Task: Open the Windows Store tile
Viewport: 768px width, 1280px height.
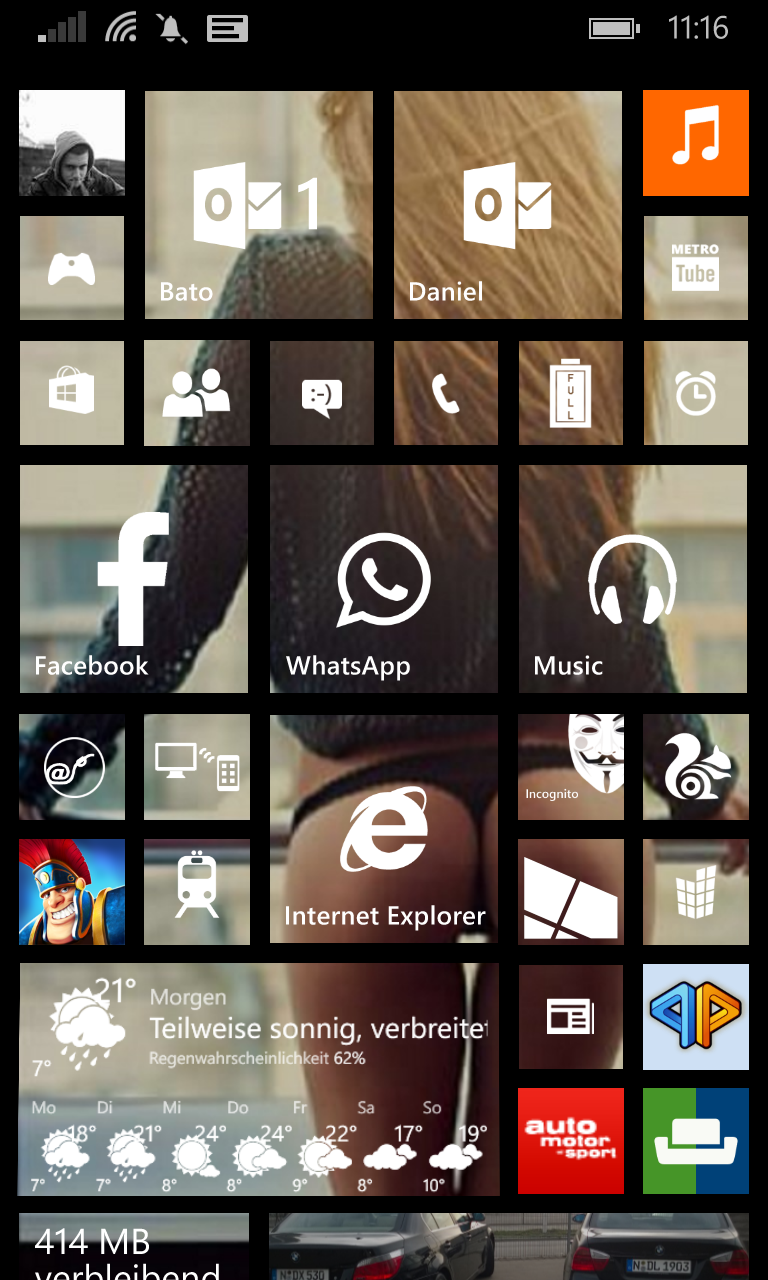Action: 72,393
